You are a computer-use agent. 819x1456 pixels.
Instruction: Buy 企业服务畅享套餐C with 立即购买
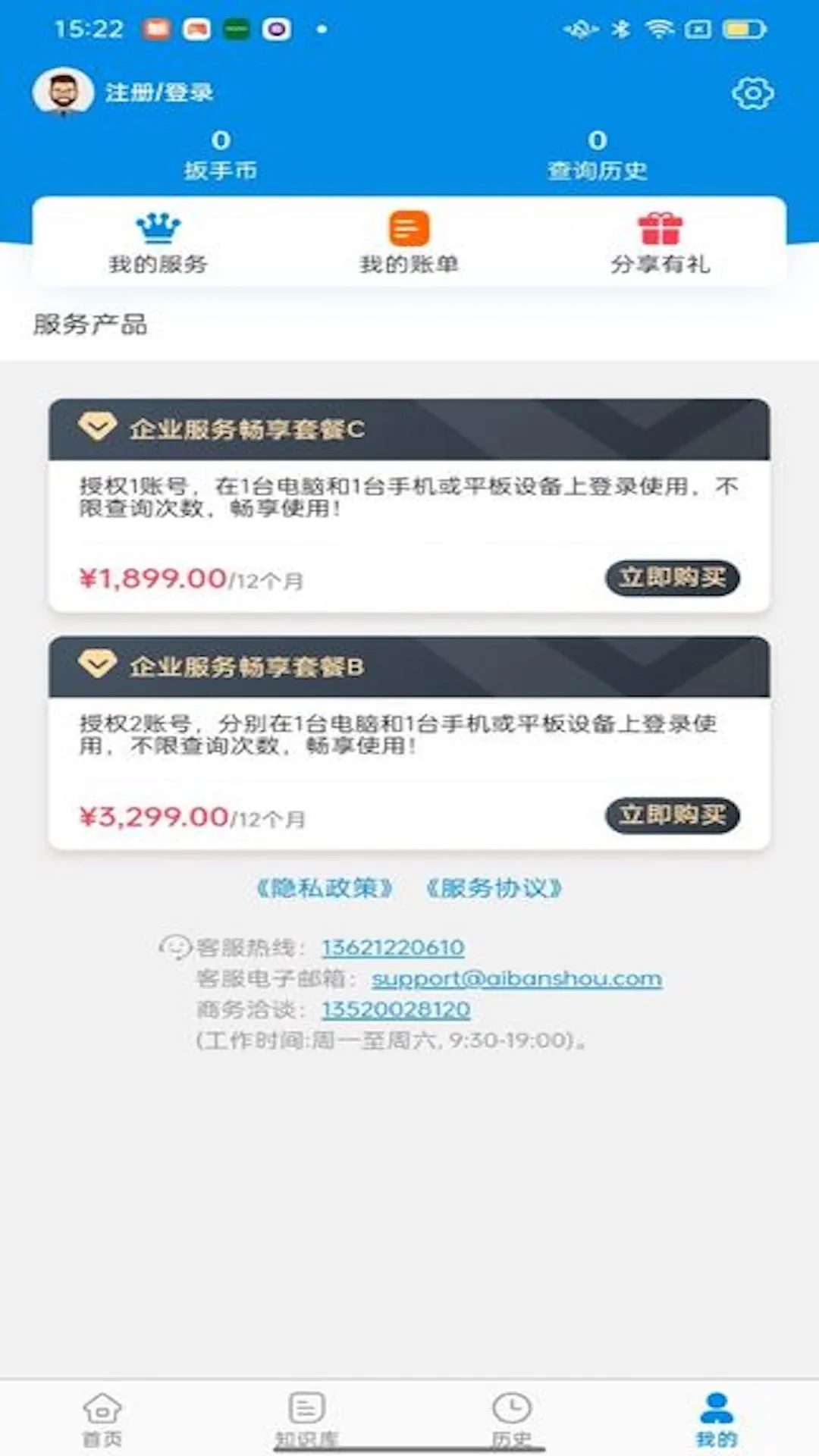click(672, 578)
